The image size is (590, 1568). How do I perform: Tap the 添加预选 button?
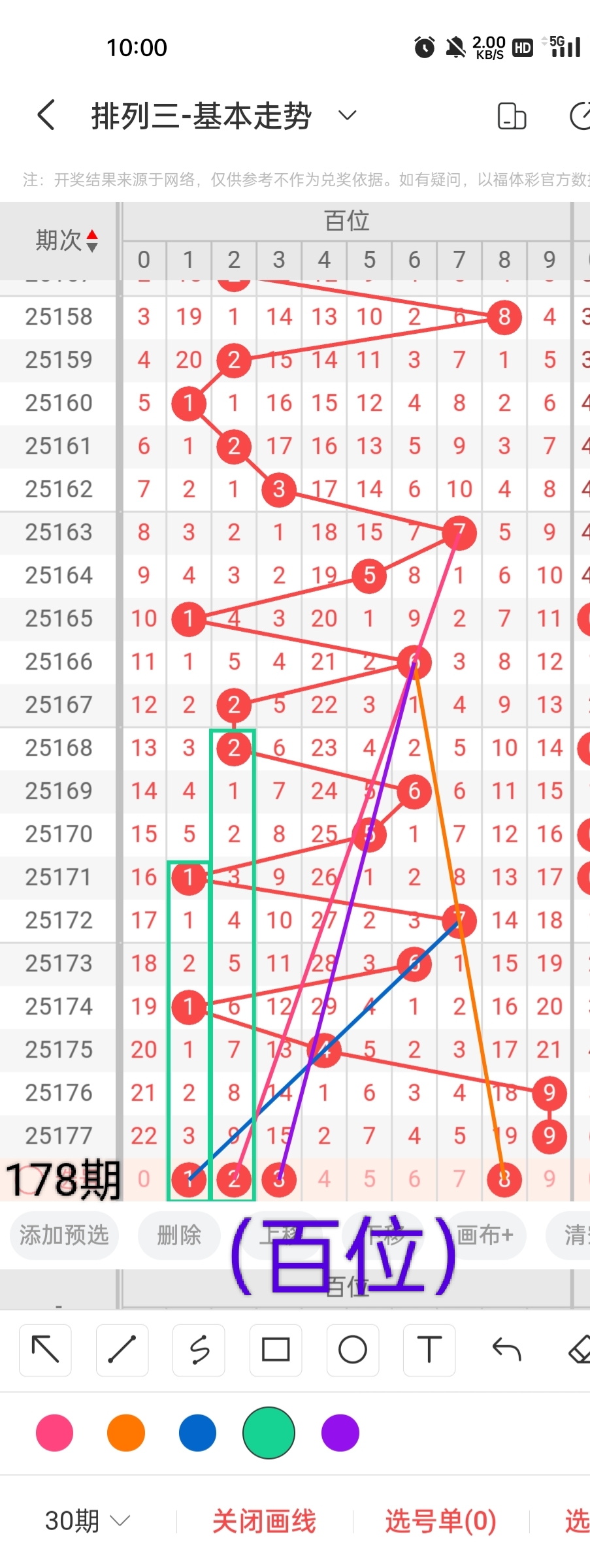point(64,1235)
